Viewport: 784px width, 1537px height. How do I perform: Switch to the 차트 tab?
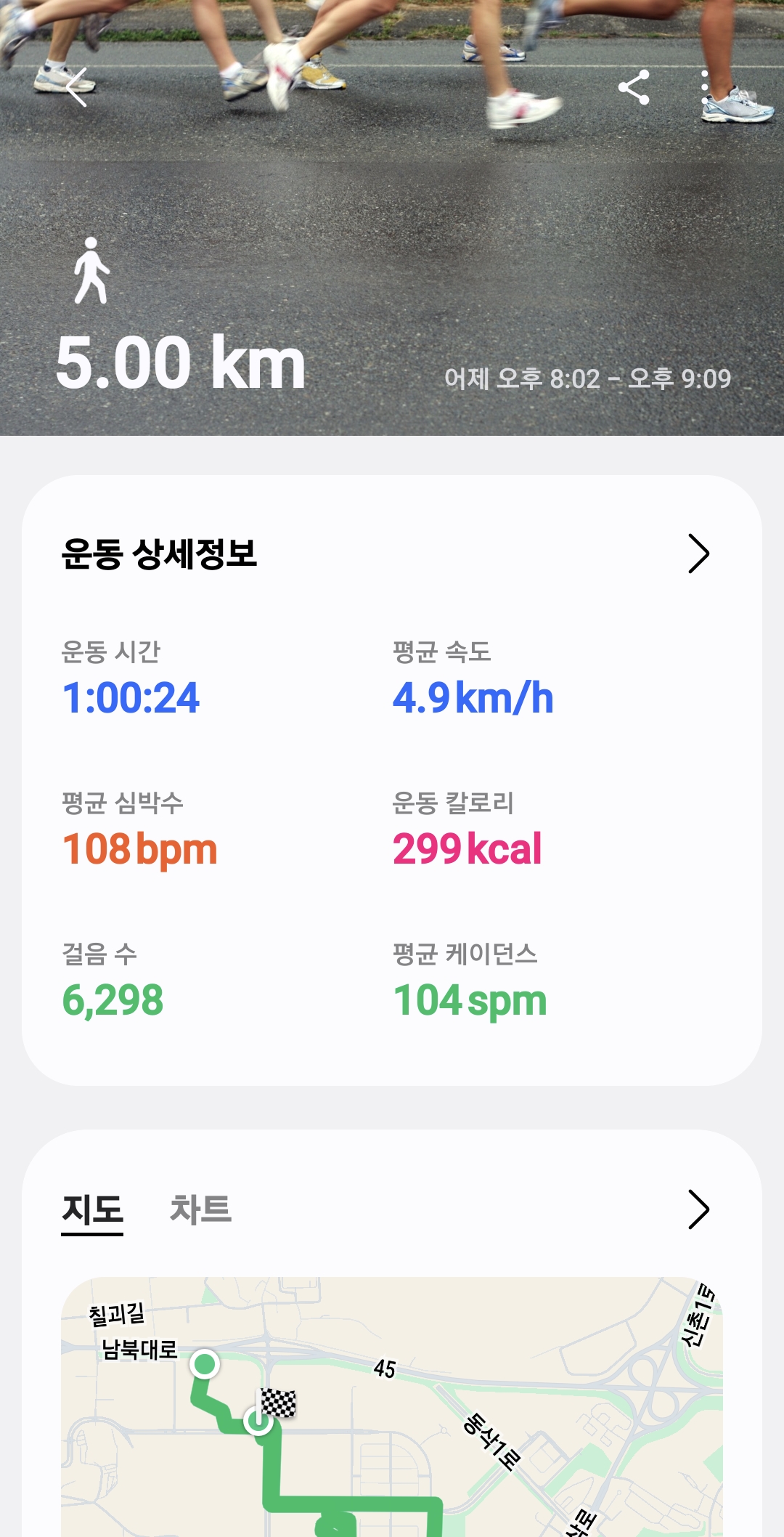tap(200, 1210)
